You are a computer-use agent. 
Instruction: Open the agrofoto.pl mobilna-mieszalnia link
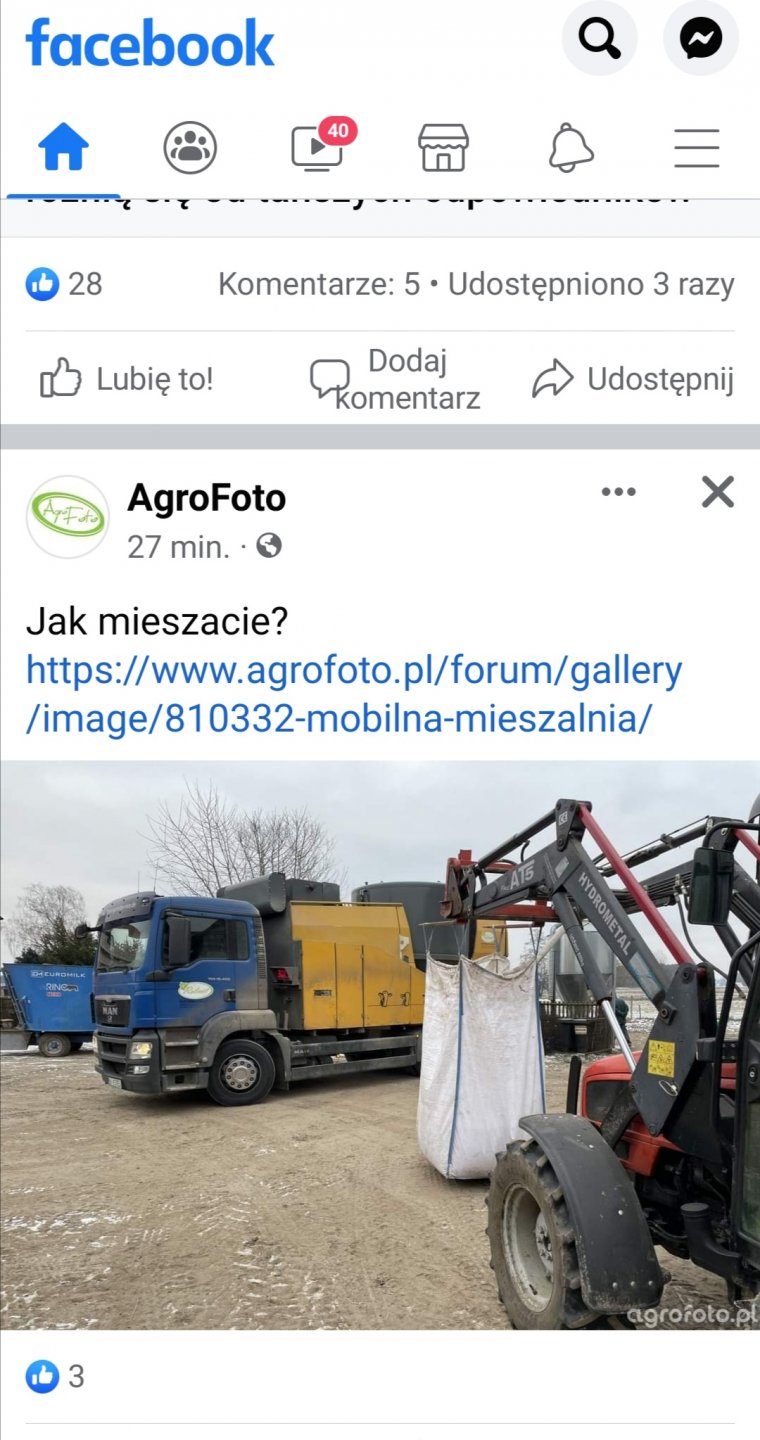(353, 694)
